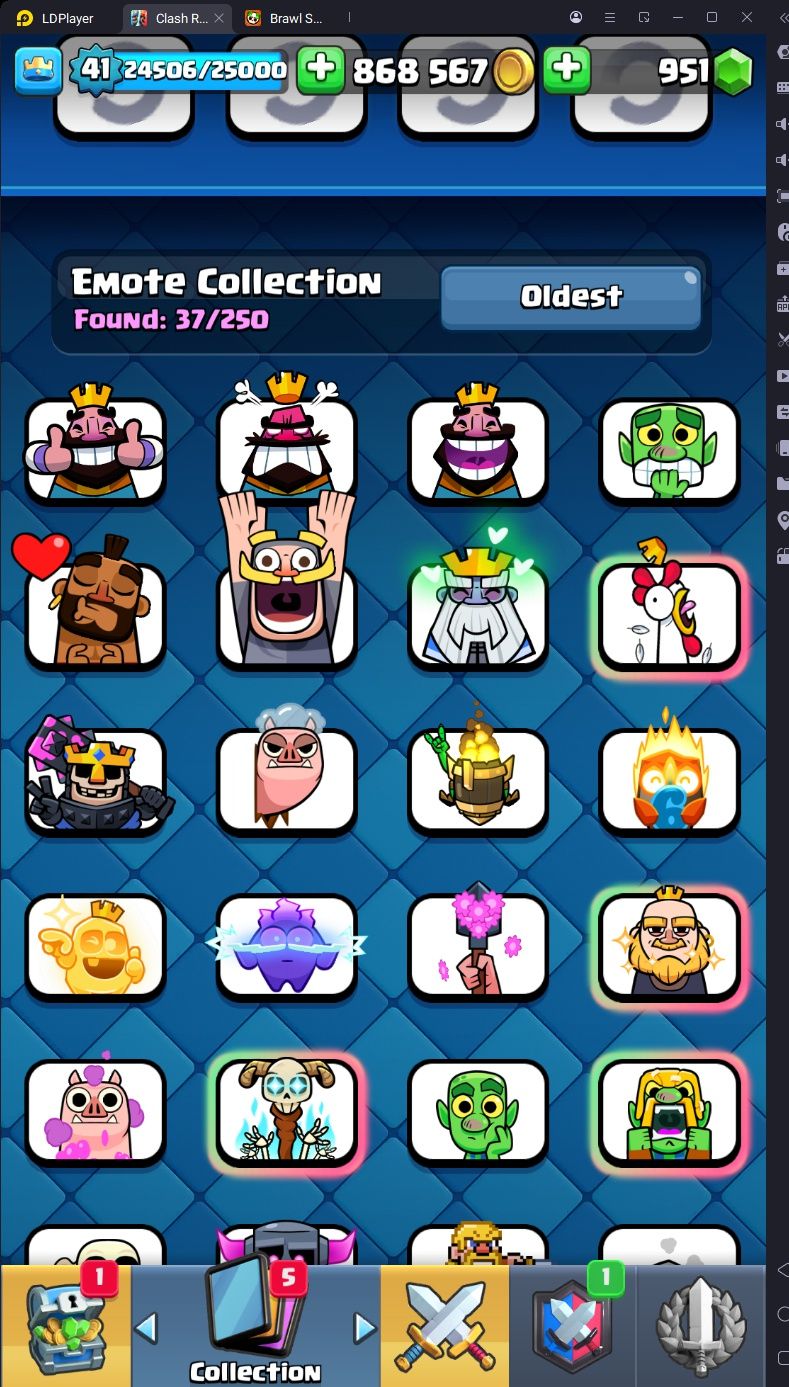Select the purple electro spirit emote
Image resolution: width=789 pixels, height=1387 pixels.
[x=287, y=945]
